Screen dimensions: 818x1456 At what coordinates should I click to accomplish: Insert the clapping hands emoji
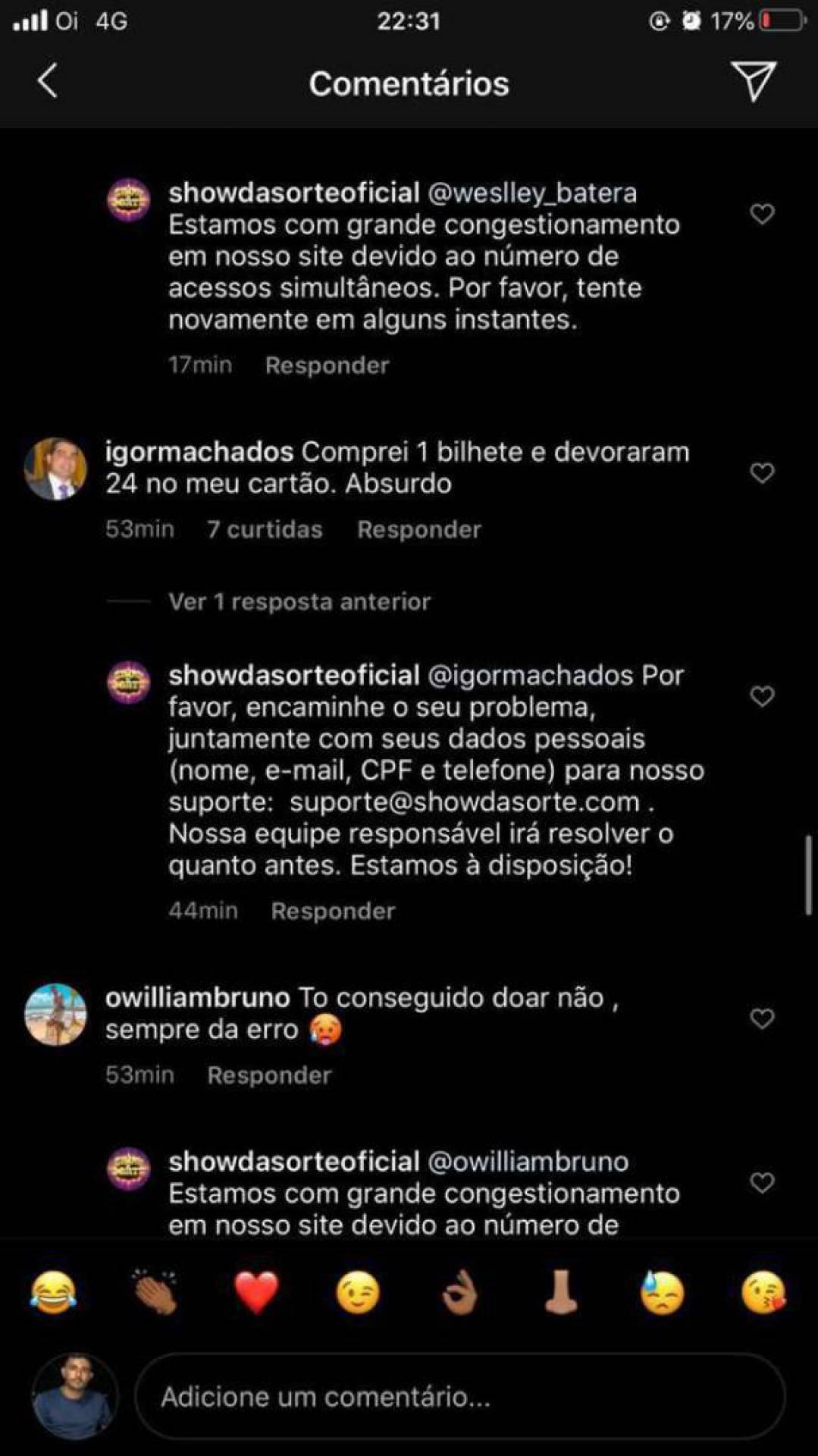155,1292
